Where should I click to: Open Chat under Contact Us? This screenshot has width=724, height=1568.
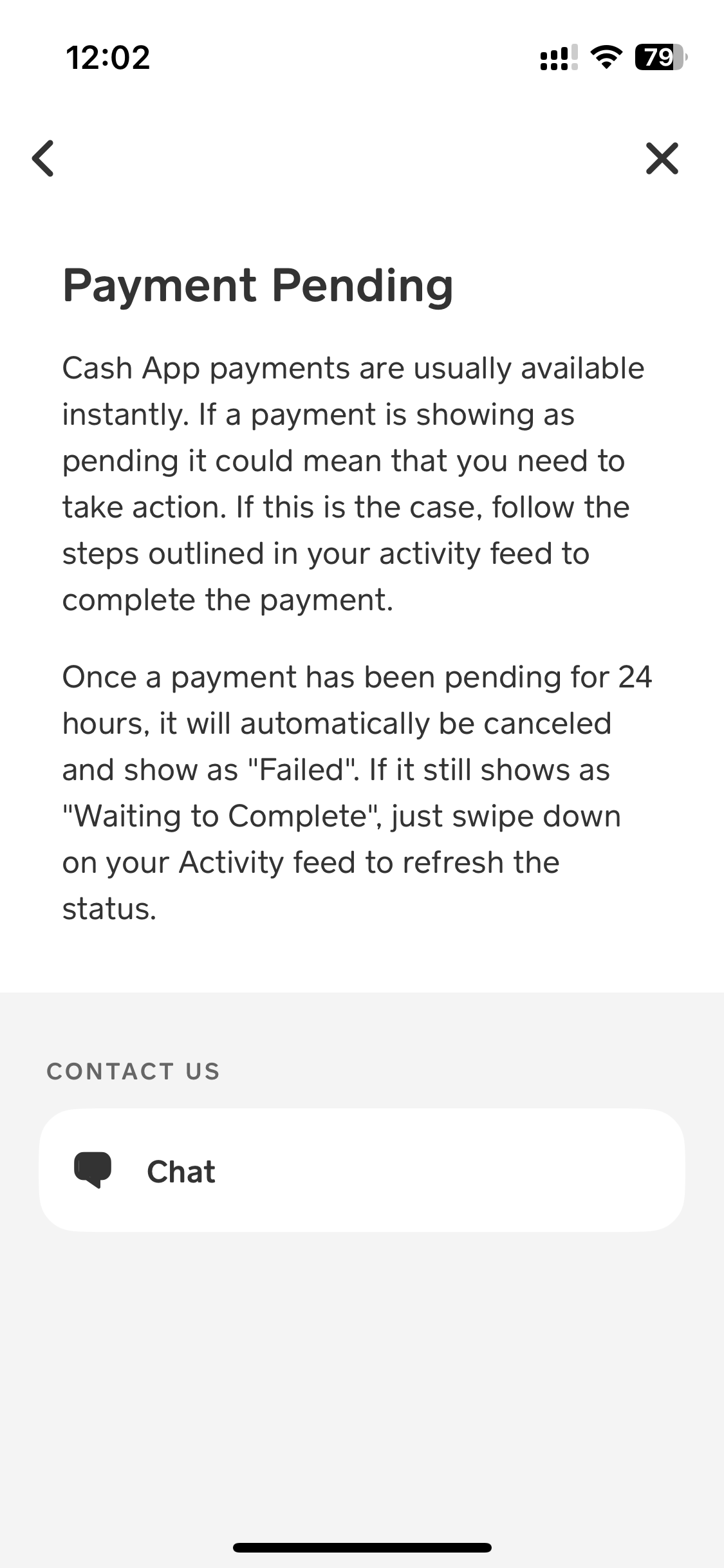(362, 1170)
